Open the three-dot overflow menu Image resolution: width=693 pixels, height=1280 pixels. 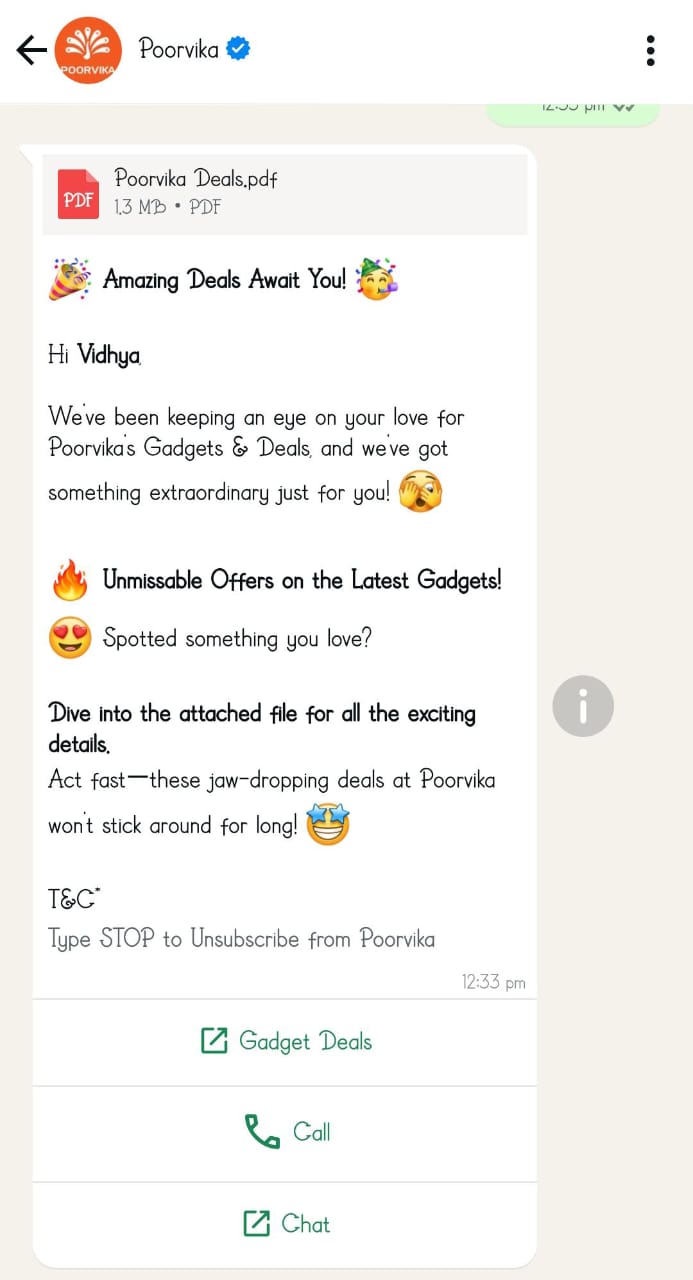651,50
